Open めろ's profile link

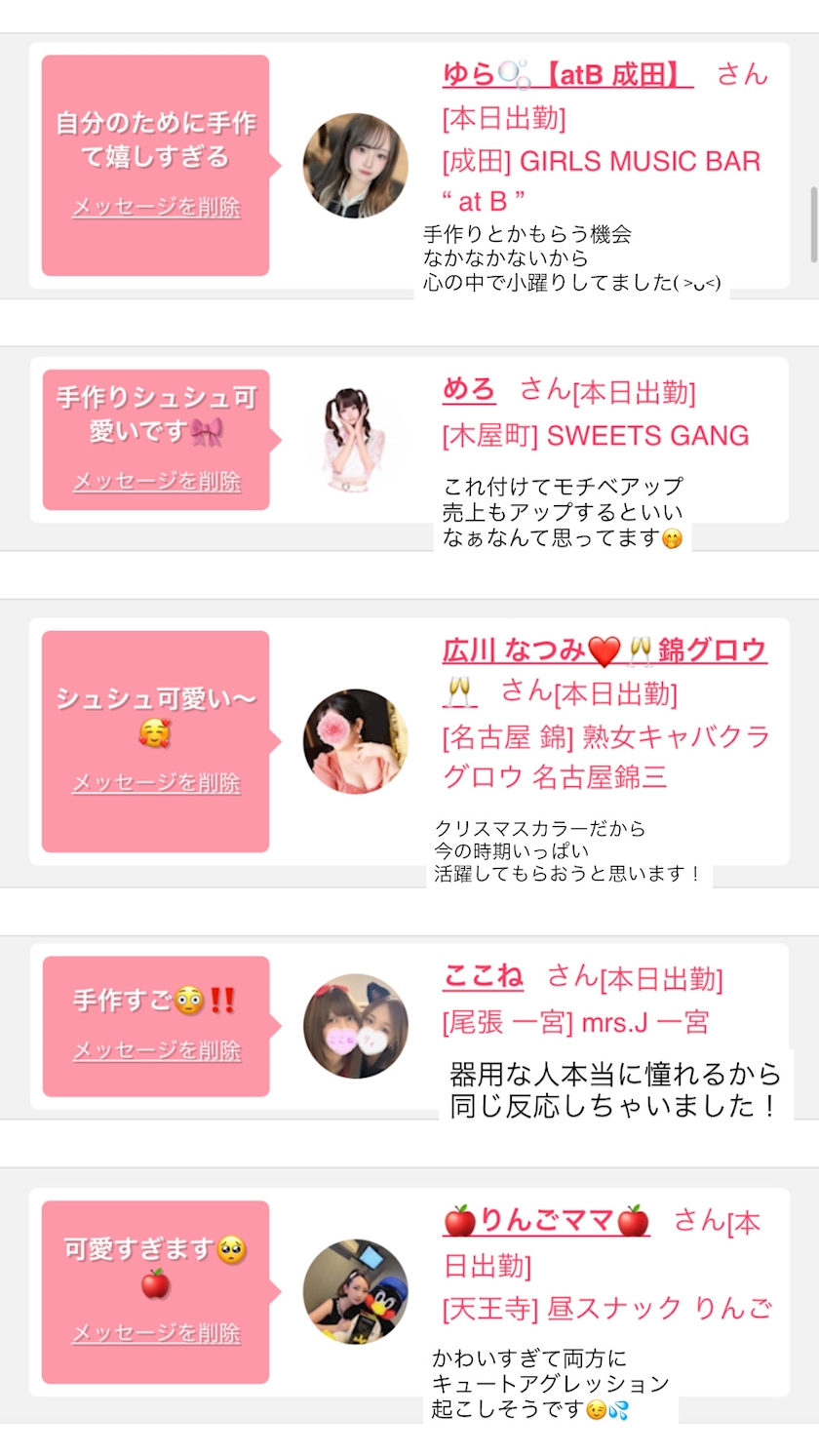(x=469, y=390)
